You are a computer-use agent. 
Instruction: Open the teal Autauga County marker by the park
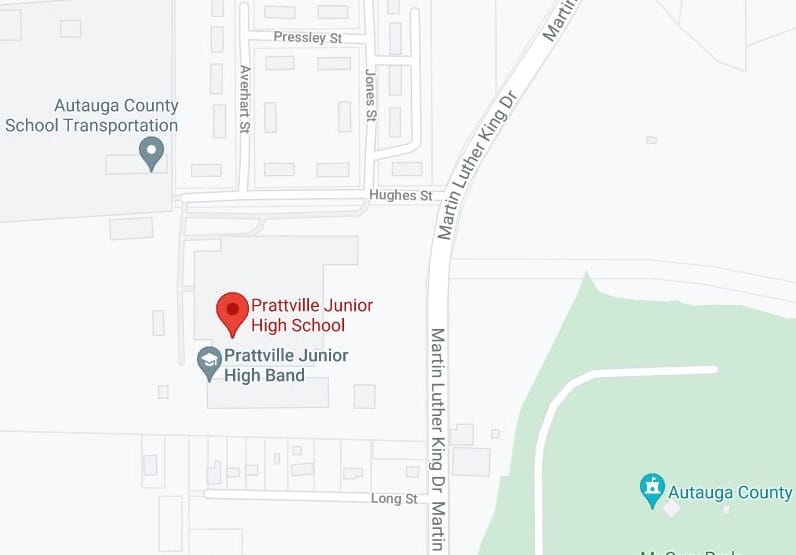point(652,489)
